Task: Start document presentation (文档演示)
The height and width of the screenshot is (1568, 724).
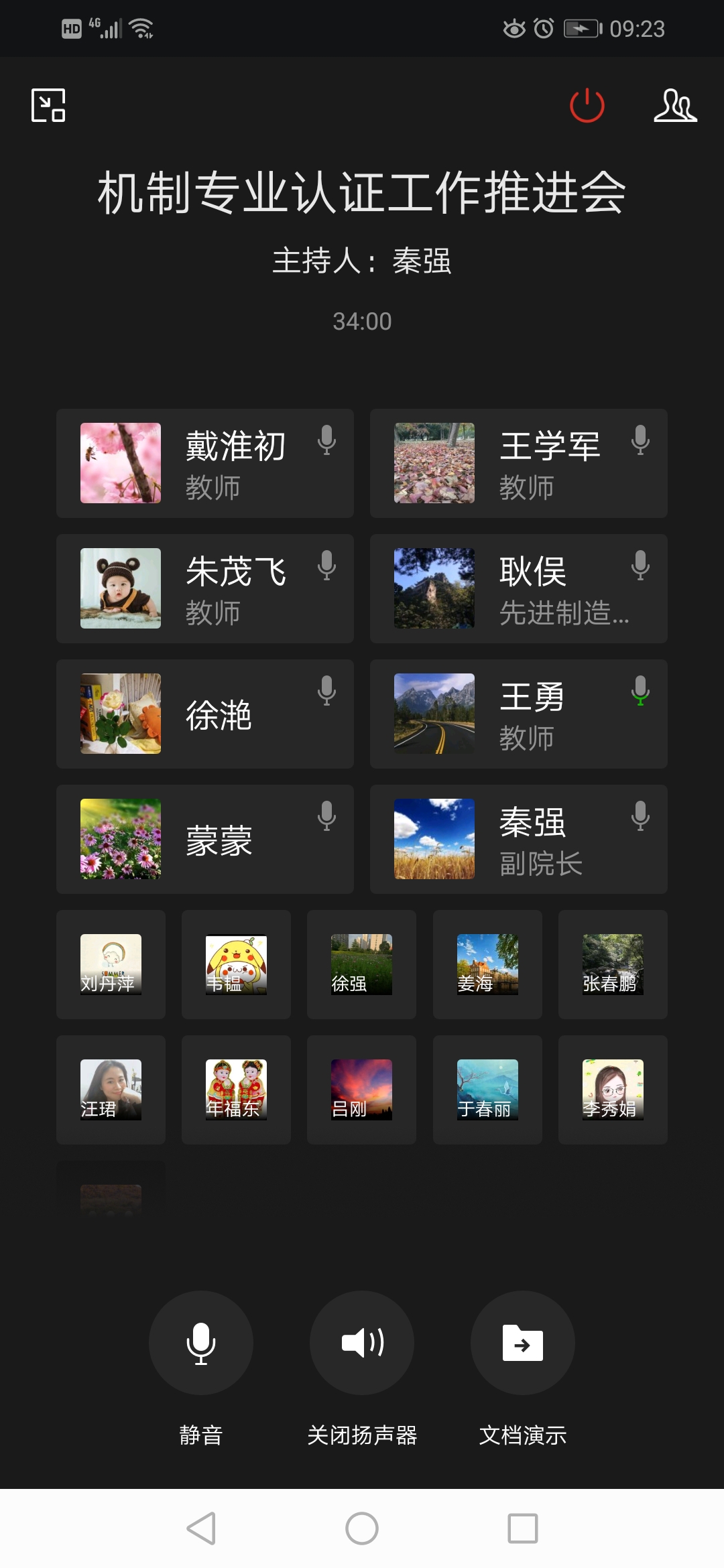Action: (523, 1343)
